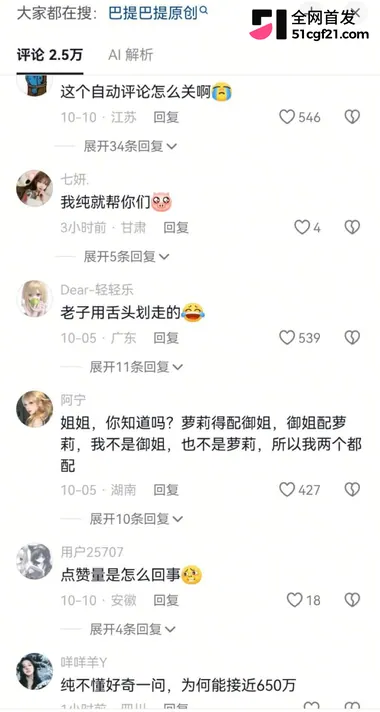The width and height of the screenshot is (380, 712).
Task: Expand 展开11条回复 replies
Action: point(136,366)
